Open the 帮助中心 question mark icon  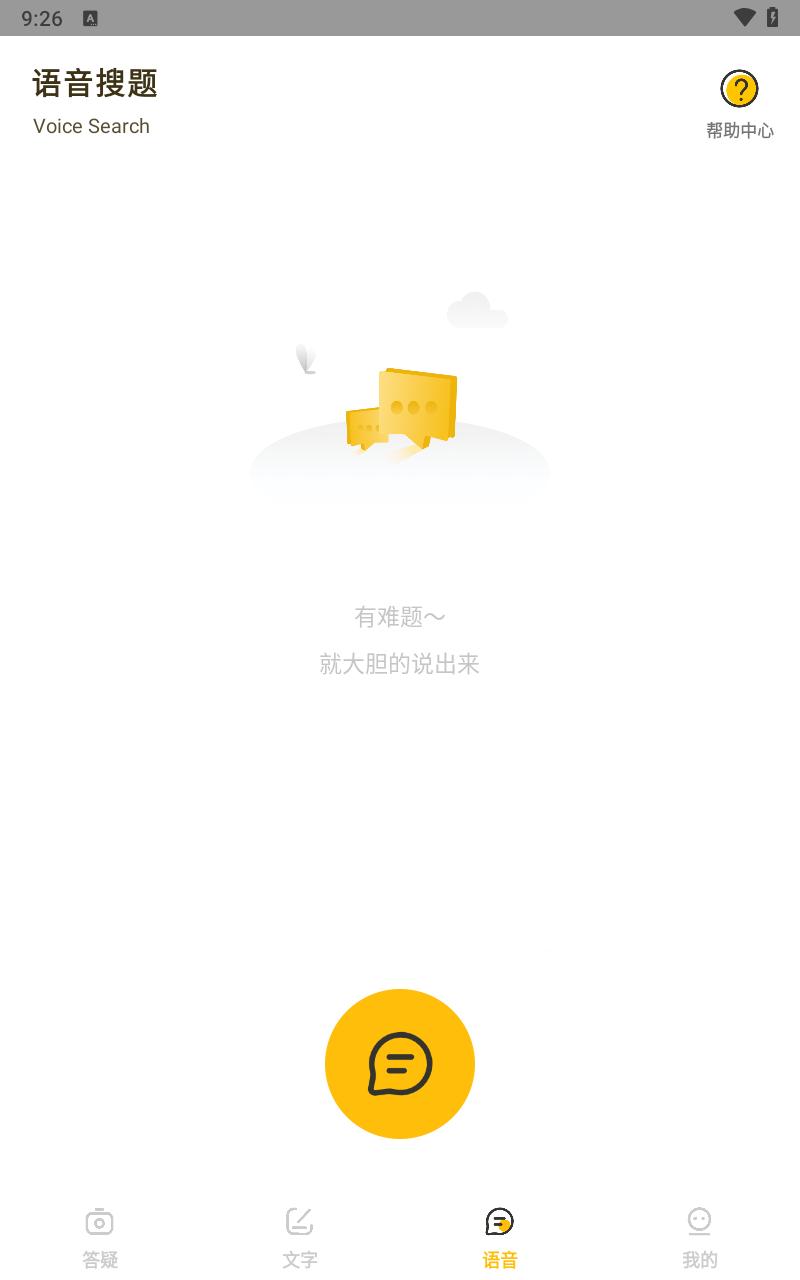(738, 89)
